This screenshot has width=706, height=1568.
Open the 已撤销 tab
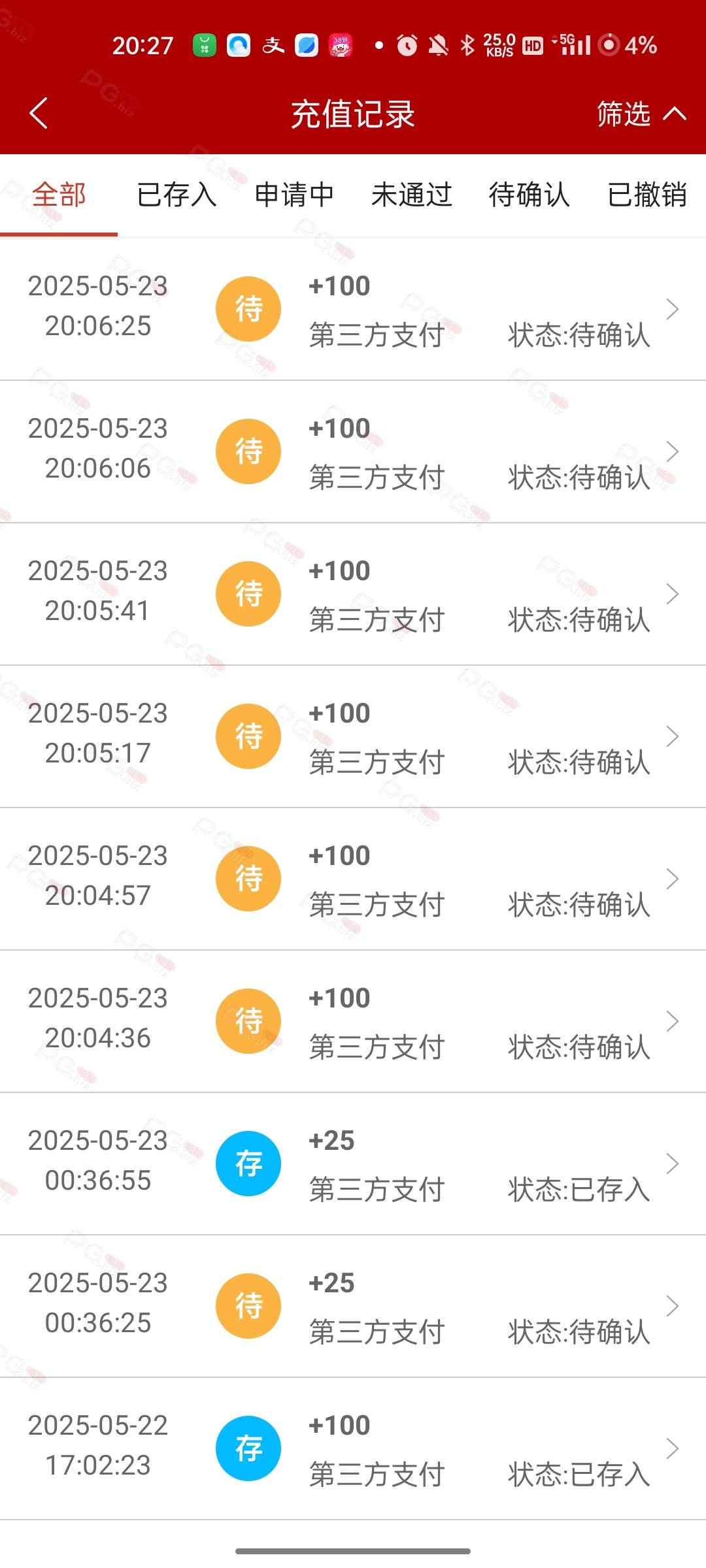pyautogui.click(x=647, y=195)
